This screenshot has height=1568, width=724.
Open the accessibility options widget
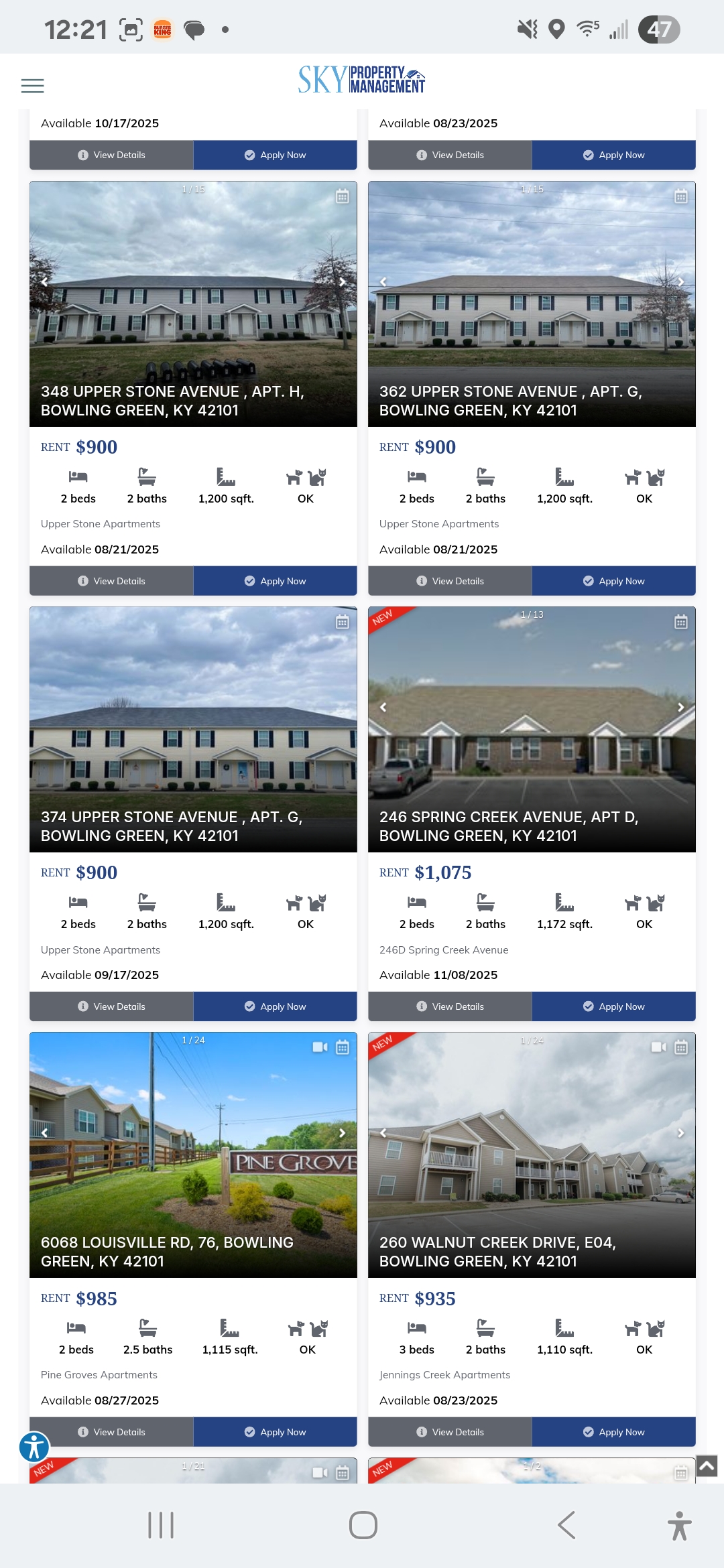pyautogui.click(x=34, y=1447)
